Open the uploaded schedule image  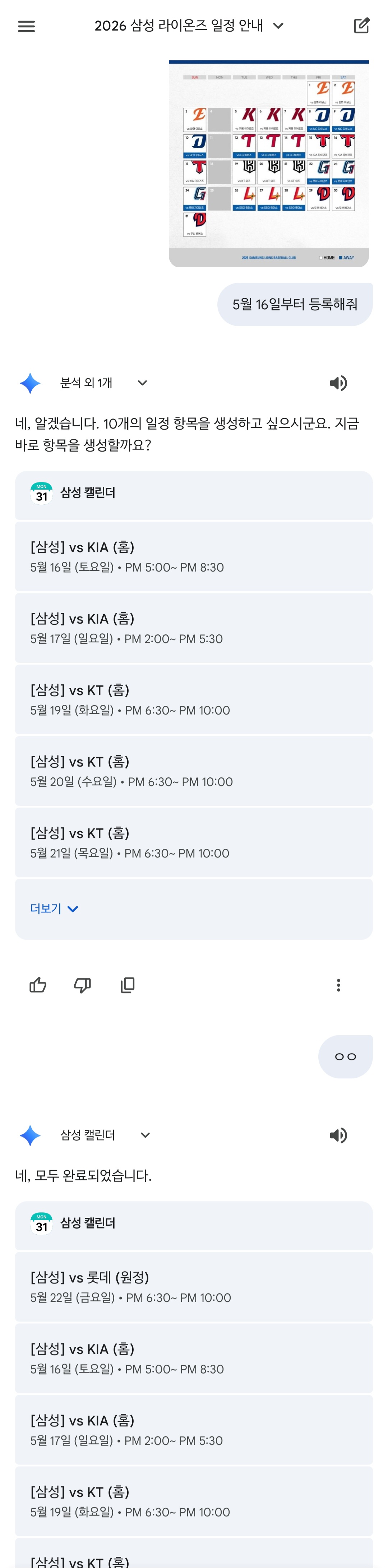tap(269, 163)
